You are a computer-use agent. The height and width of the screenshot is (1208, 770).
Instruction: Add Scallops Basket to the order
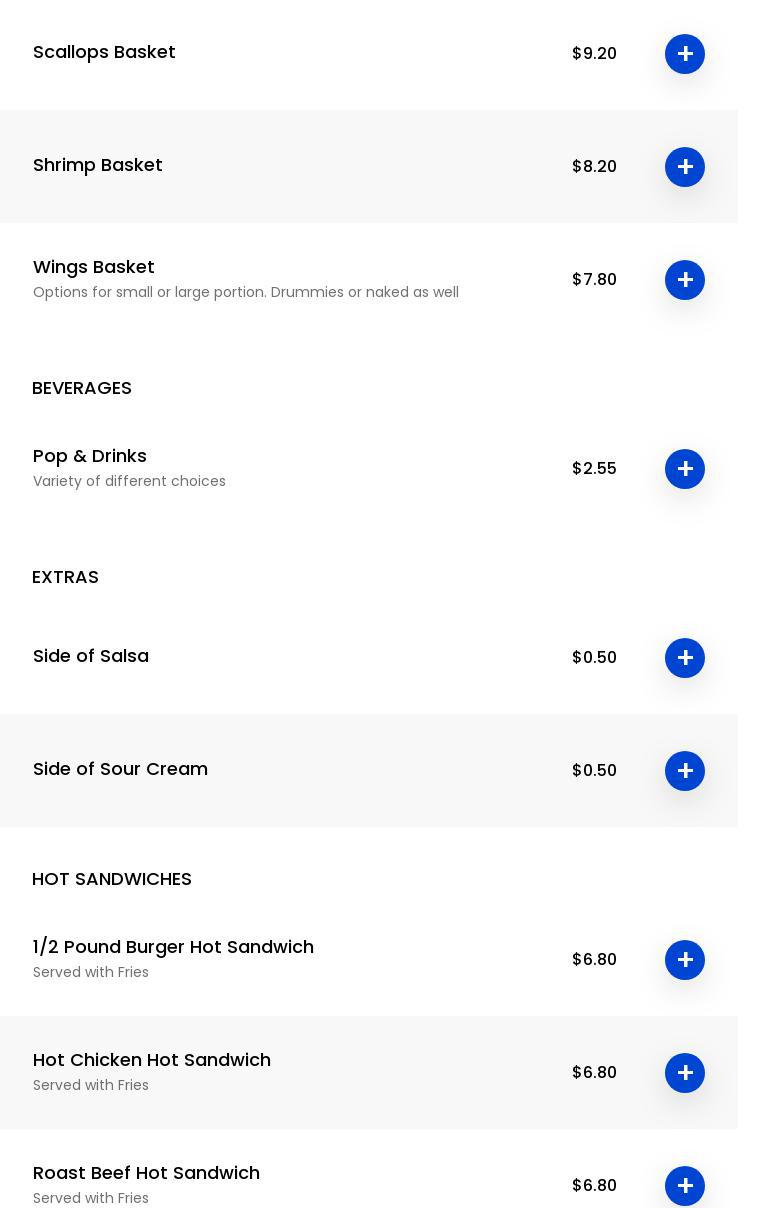[x=685, y=54]
